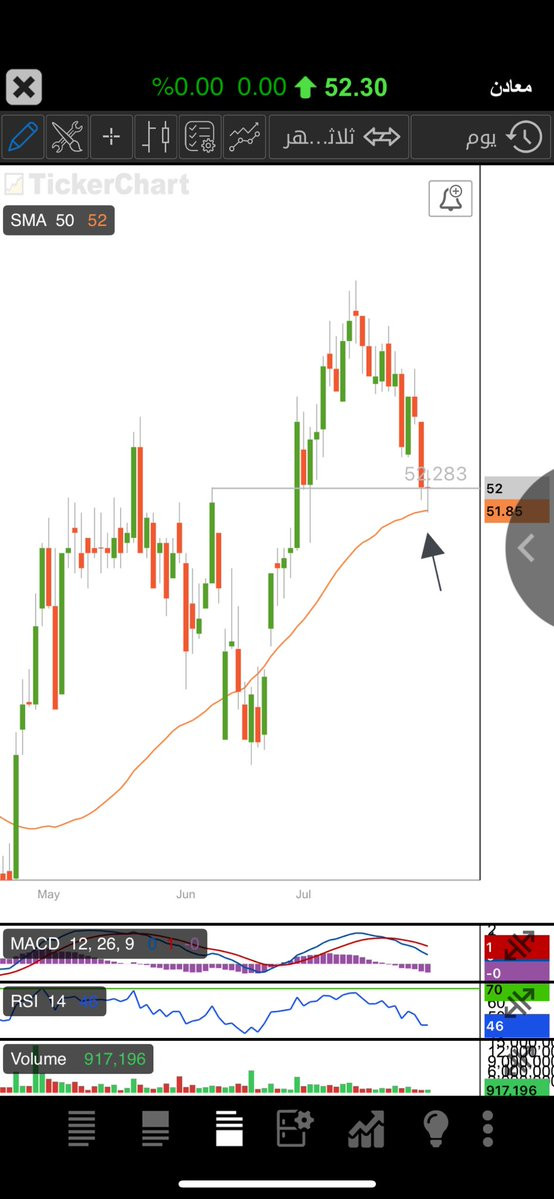Expand the side panel arrow on the right edge

point(530,549)
